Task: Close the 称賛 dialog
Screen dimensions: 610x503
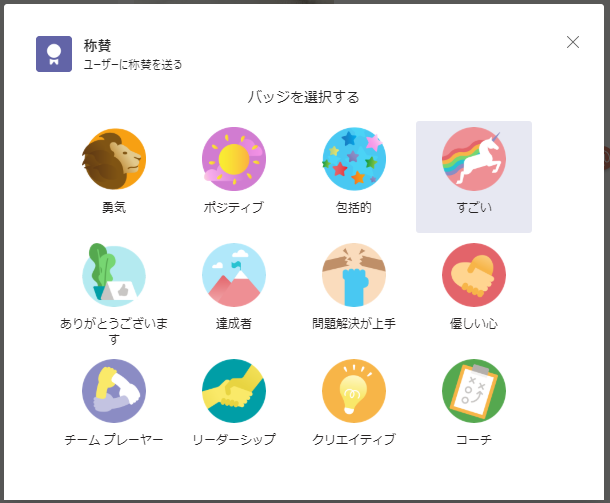Action: (573, 42)
